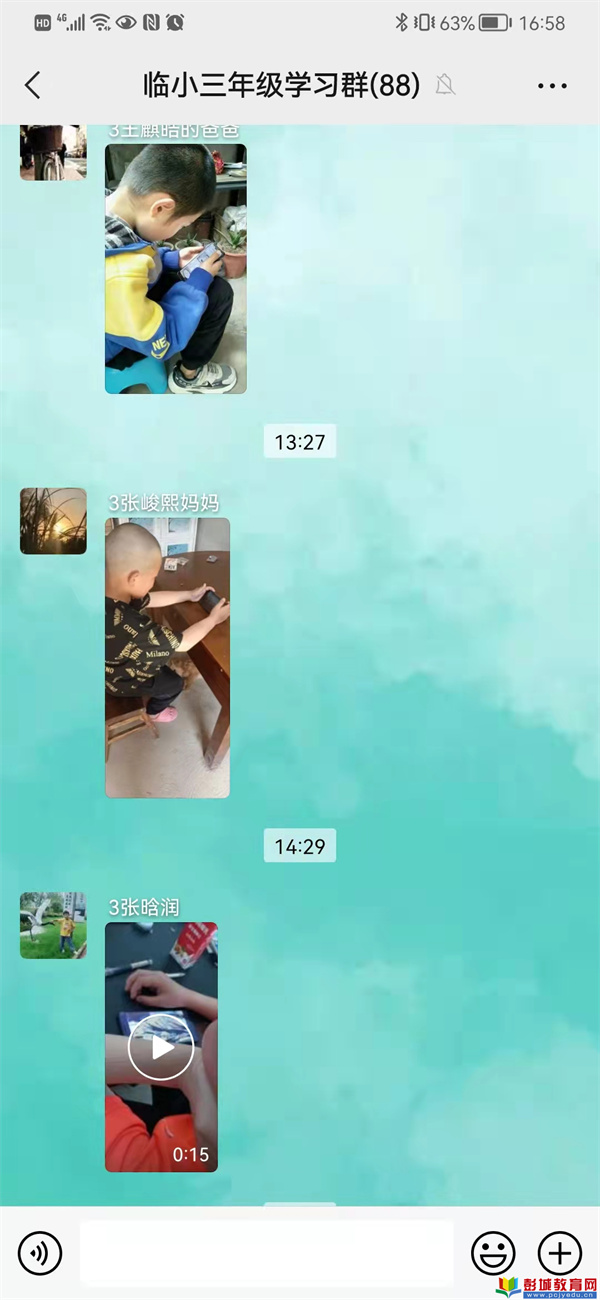This screenshot has height=1300, width=600.
Task: View the photo sent by 3张峻熙妈妈
Action: click(167, 657)
